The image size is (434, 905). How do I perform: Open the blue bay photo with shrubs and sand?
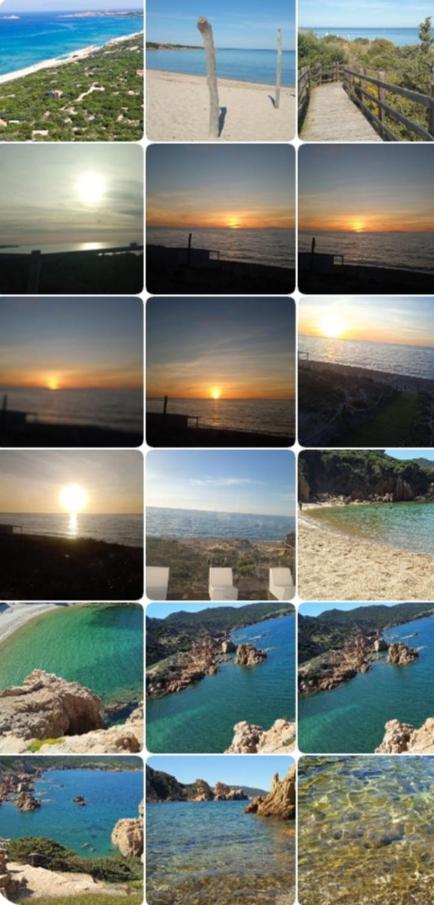pyautogui.click(x=71, y=831)
